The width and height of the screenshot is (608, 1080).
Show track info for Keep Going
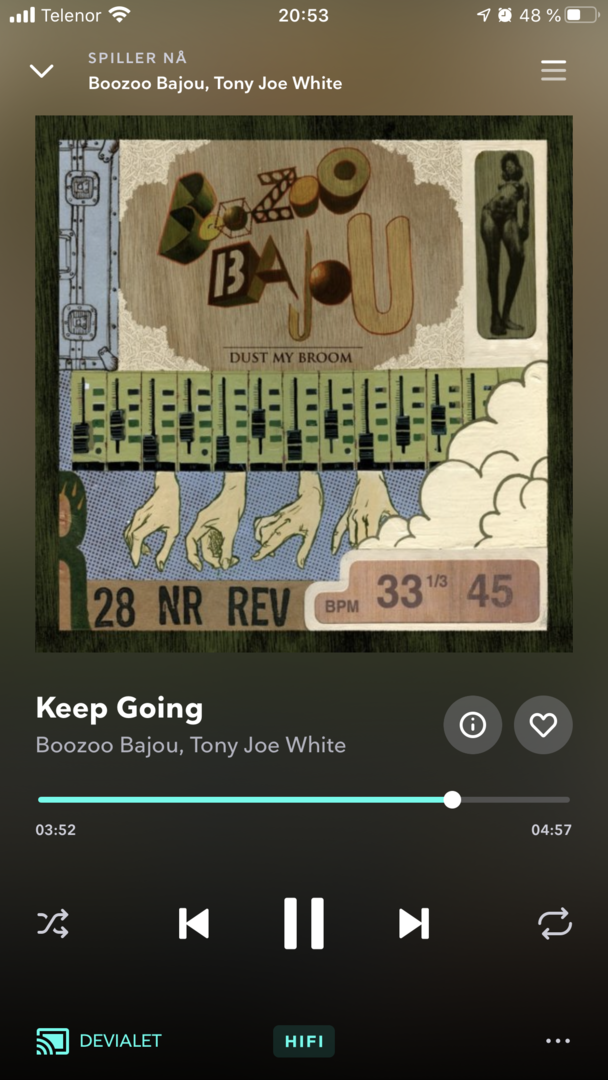coord(472,725)
